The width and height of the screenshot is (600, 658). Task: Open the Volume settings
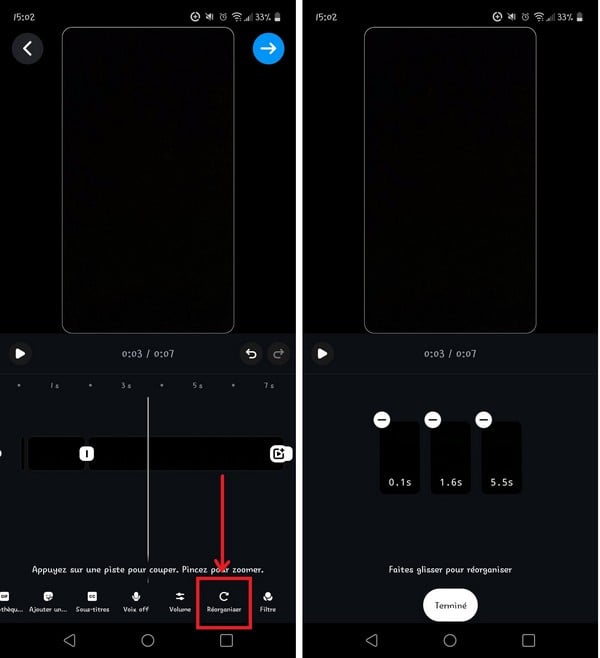coord(180,601)
